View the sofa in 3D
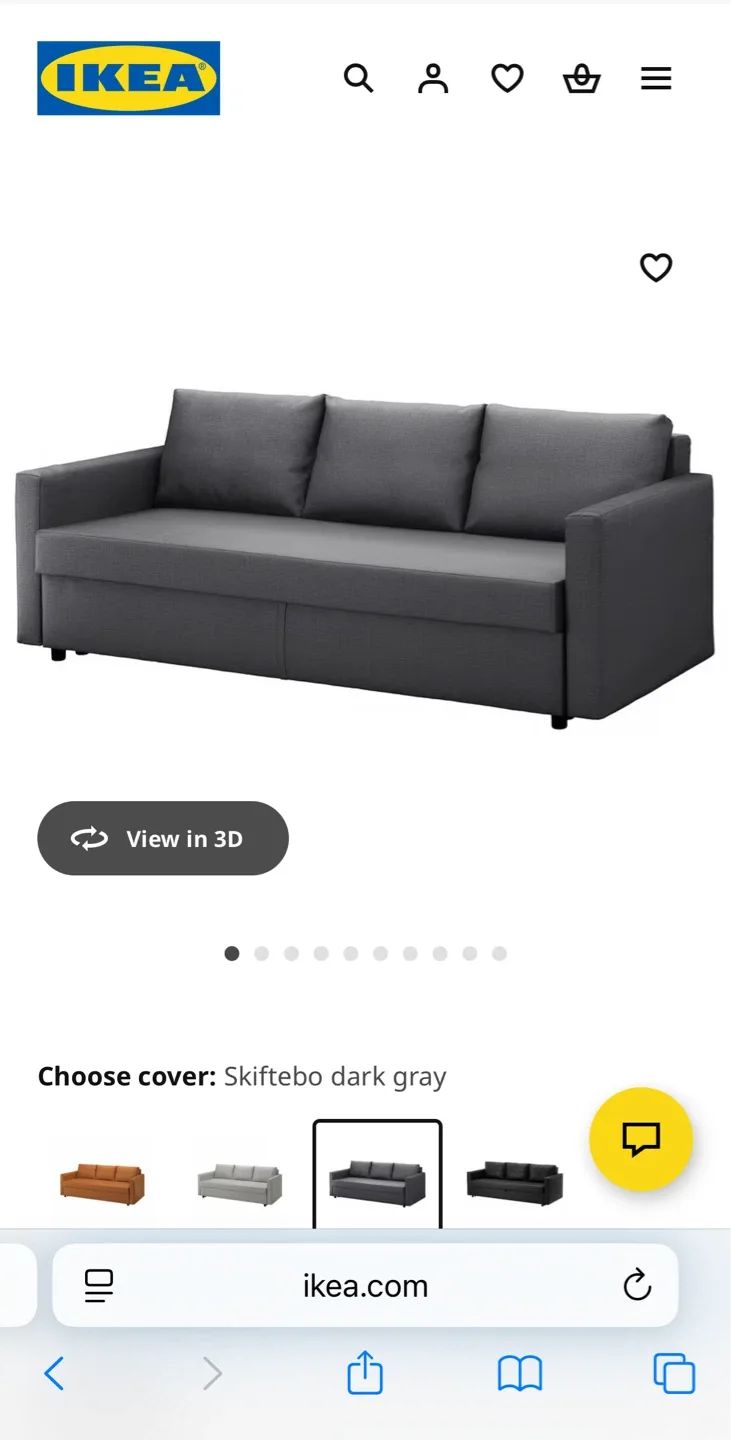Image resolution: width=731 pixels, height=1440 pixels. coord(163,838)
